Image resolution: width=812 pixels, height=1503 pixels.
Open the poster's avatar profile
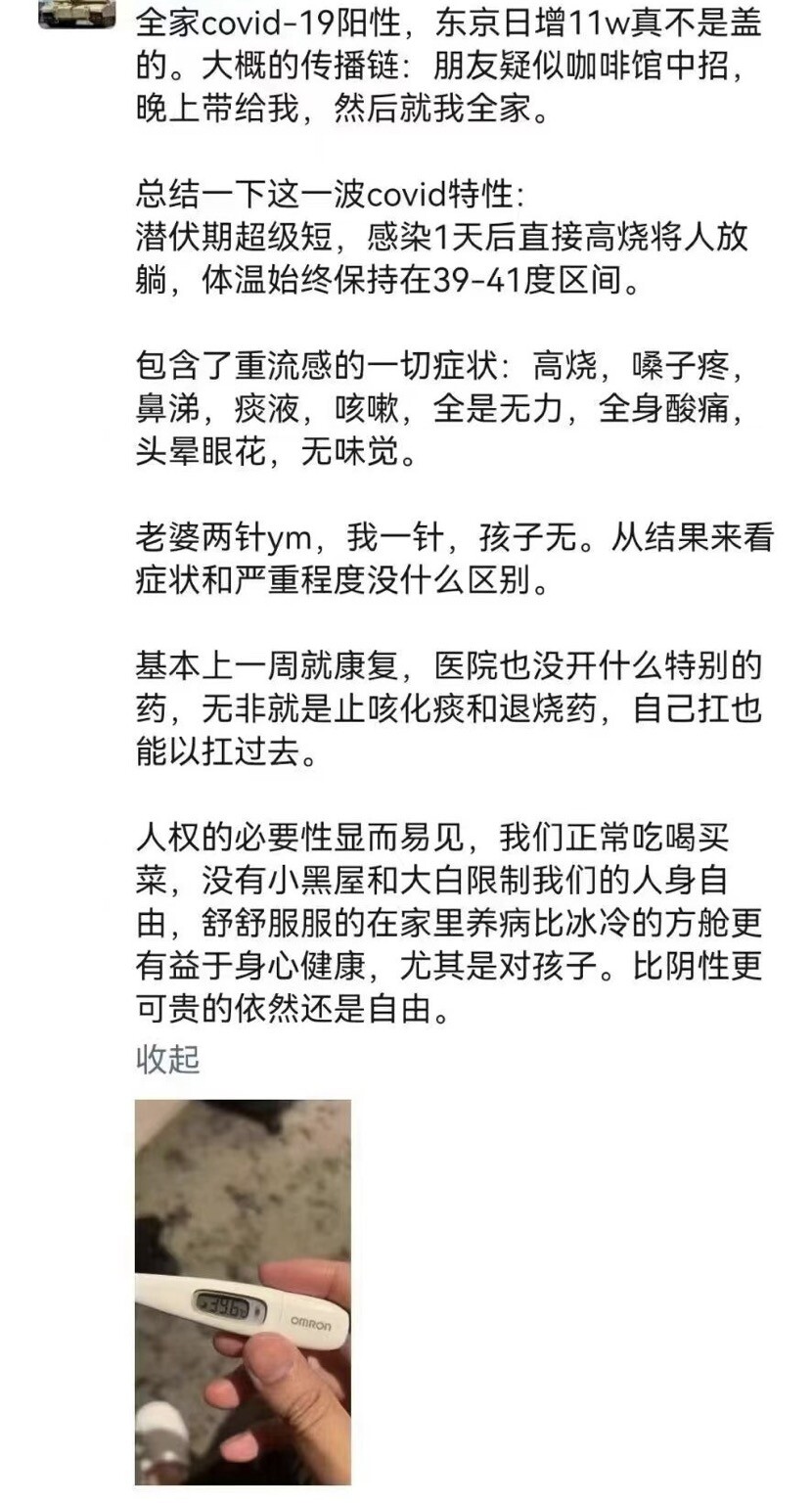(x=77, y=14)
